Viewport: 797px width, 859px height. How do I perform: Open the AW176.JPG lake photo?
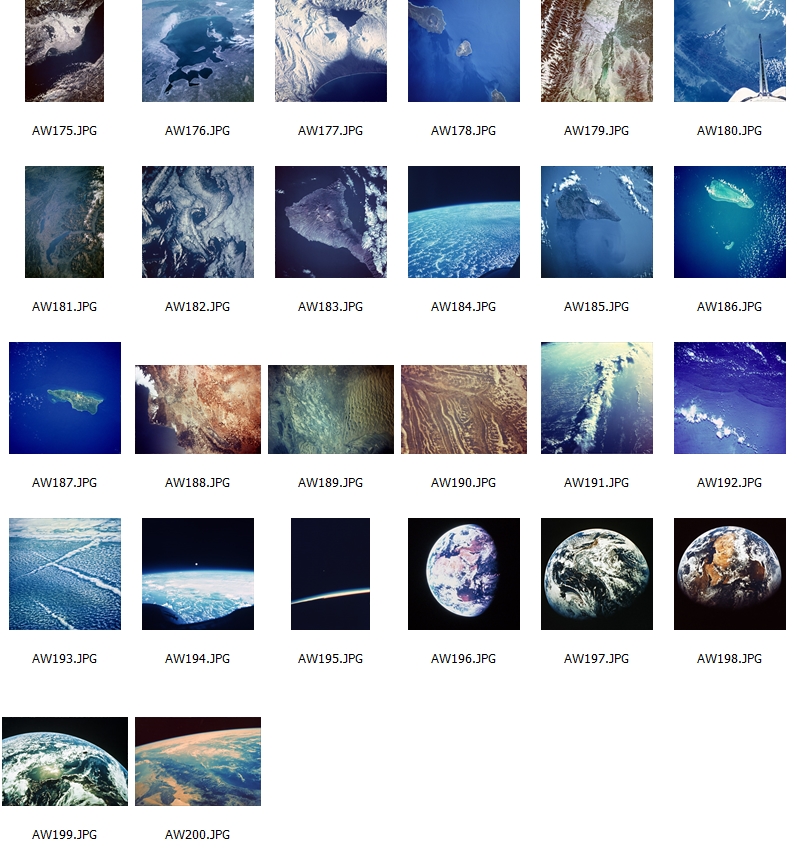[198, 50]
